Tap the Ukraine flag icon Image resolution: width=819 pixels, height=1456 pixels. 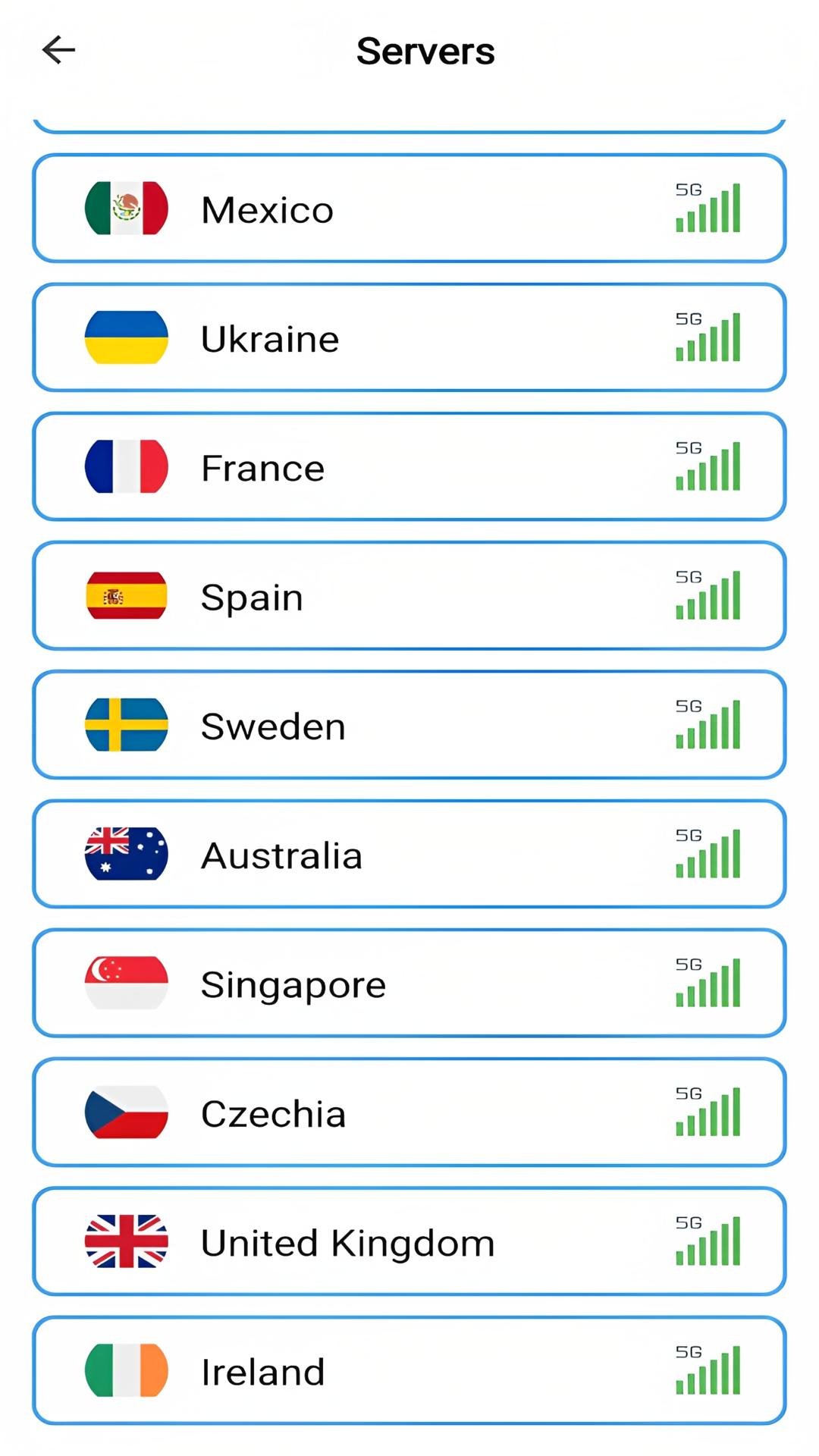(x=126, y=337)
